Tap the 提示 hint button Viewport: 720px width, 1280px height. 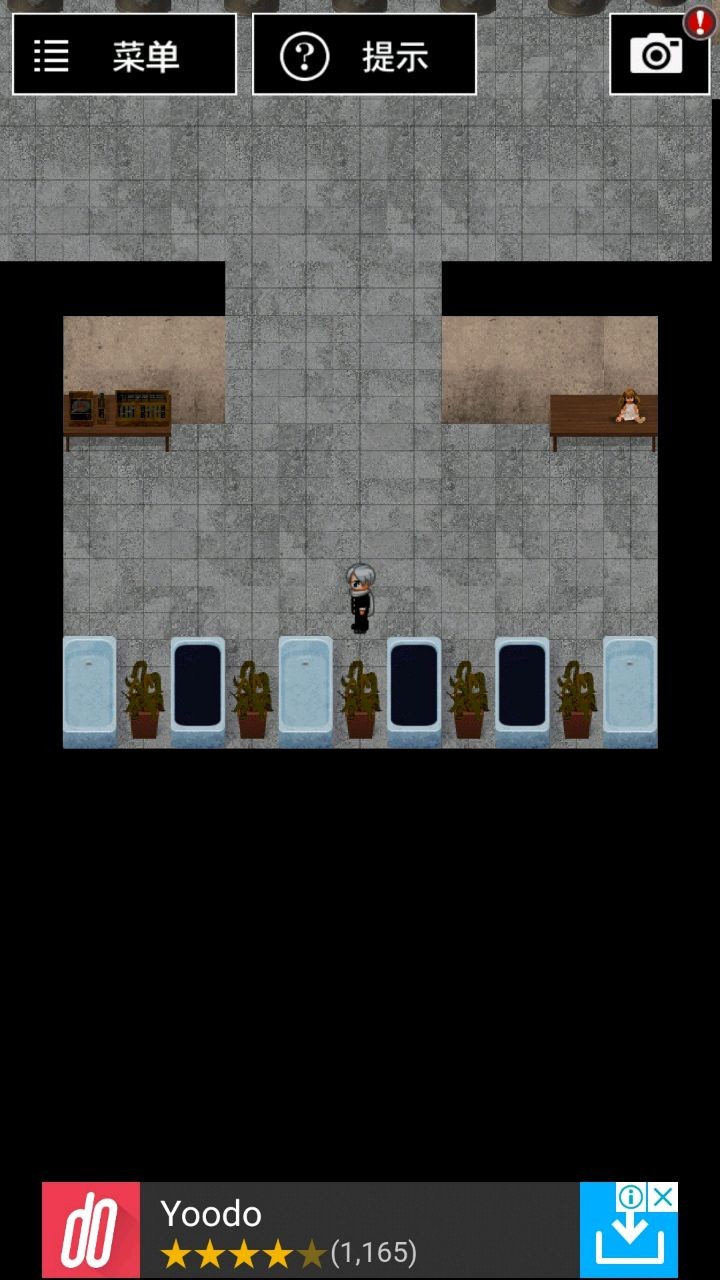point(364,55)
